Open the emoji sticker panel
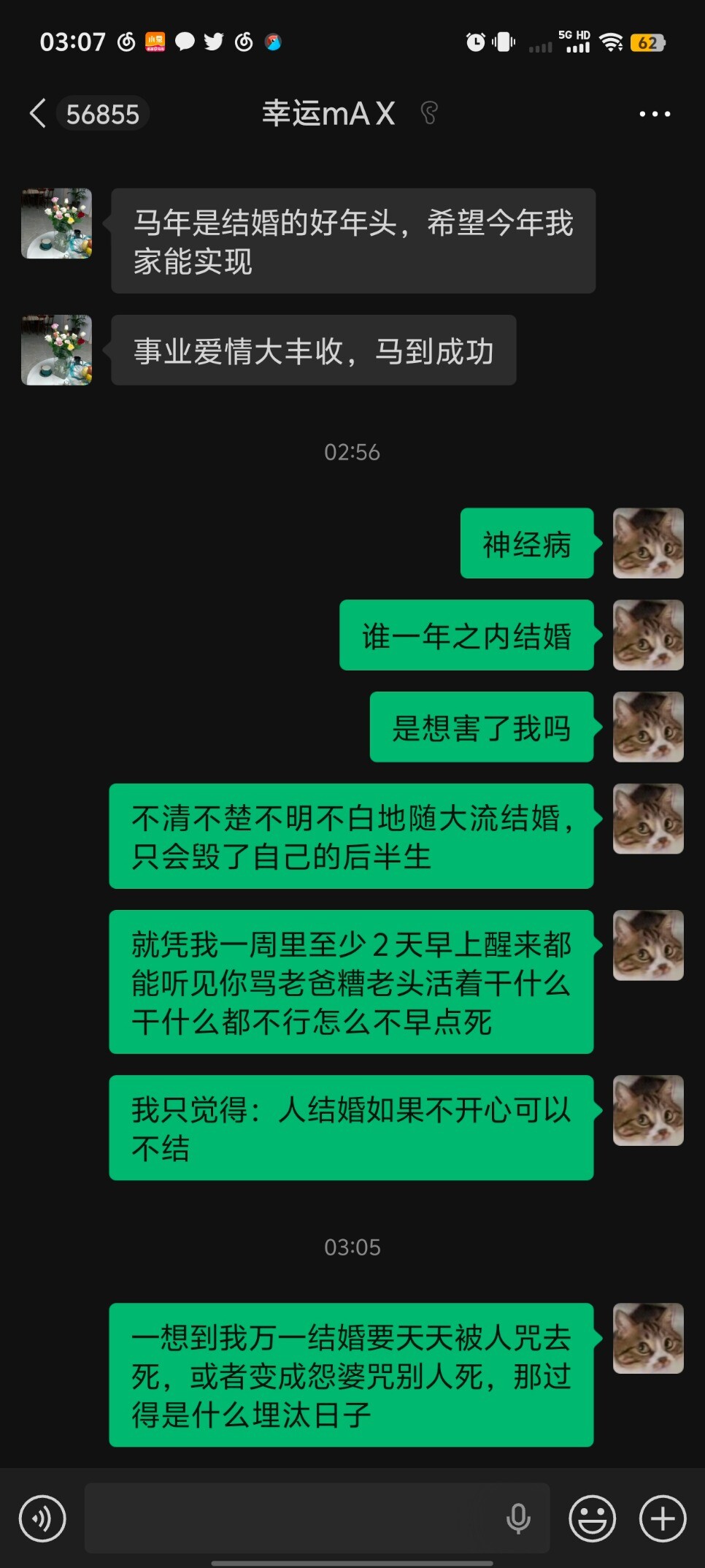705x1568 pixels. 592,1519
